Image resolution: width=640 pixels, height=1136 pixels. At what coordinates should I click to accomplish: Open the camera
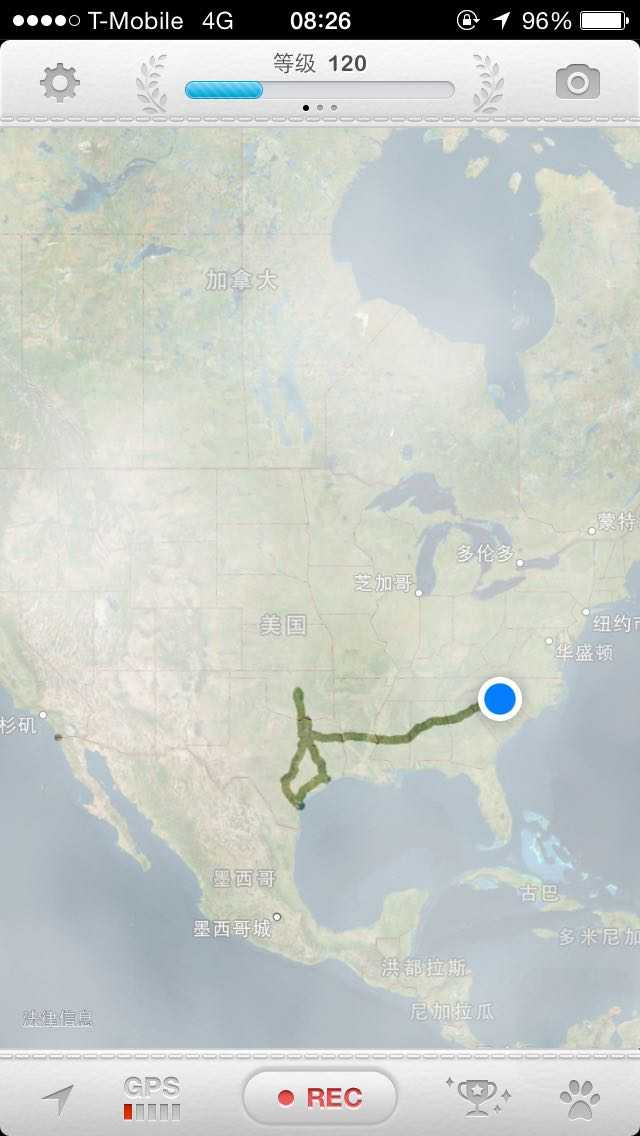[x=577, y=82]
